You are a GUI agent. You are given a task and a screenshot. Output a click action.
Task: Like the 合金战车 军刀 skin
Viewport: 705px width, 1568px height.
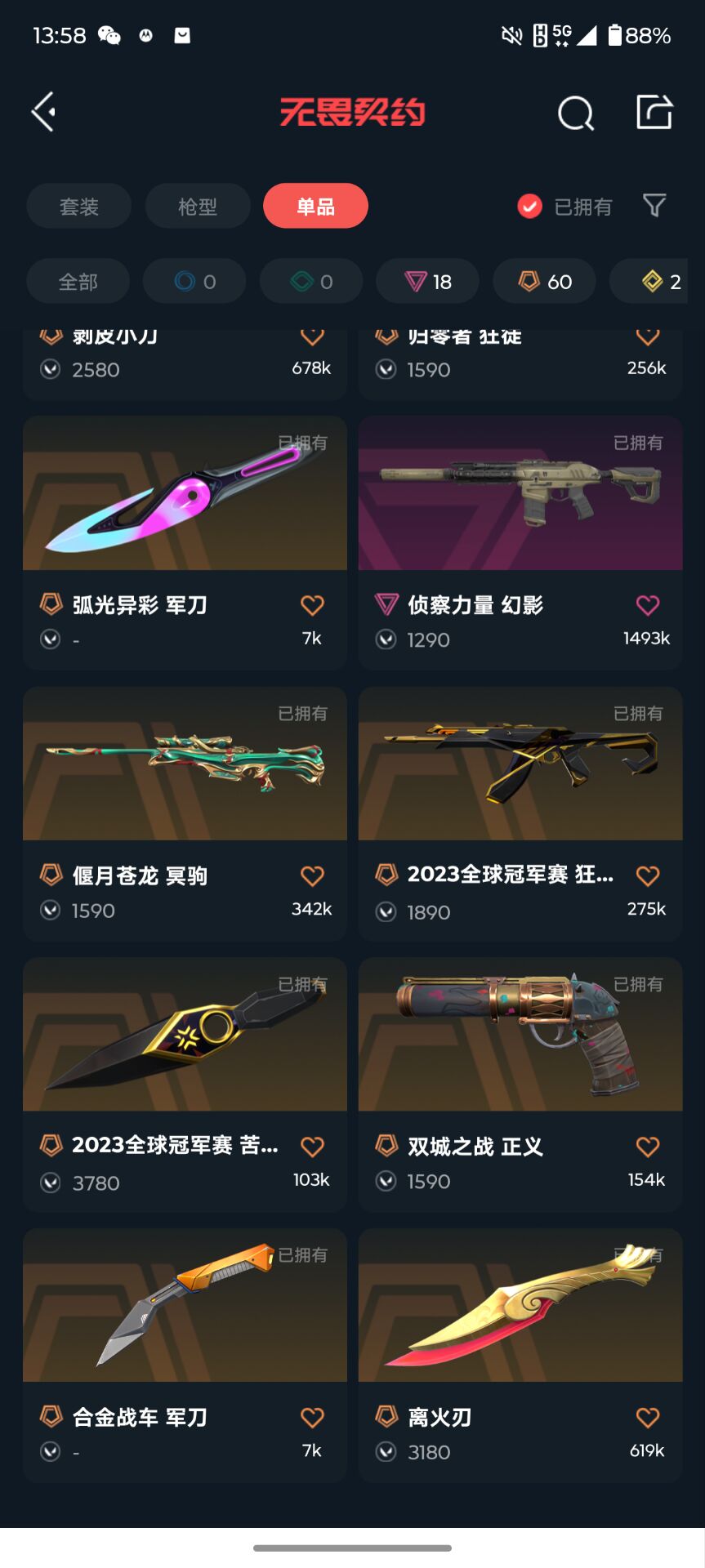click(312, 1418)
